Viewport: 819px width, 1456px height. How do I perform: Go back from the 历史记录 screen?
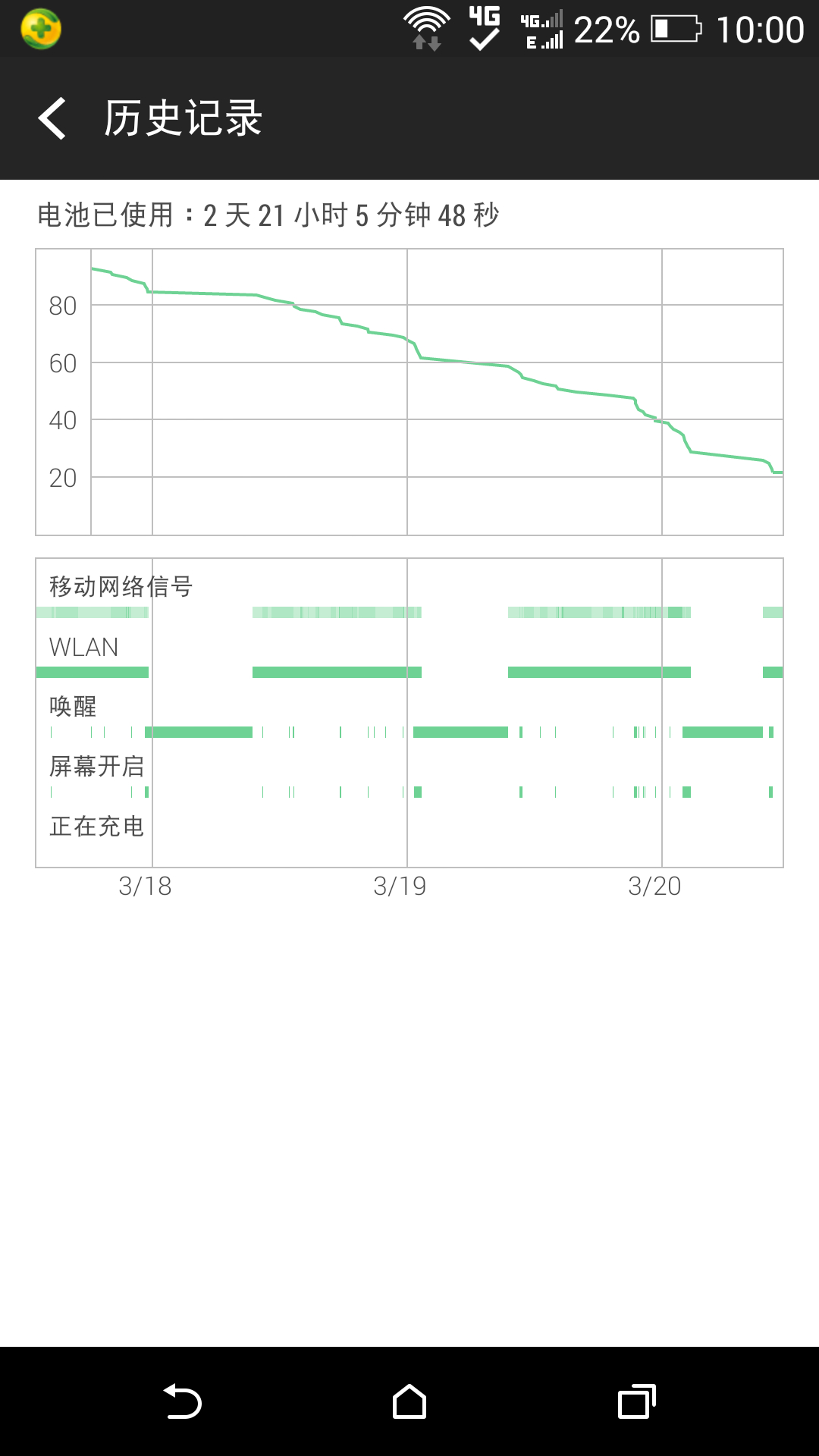pos(53,118)
